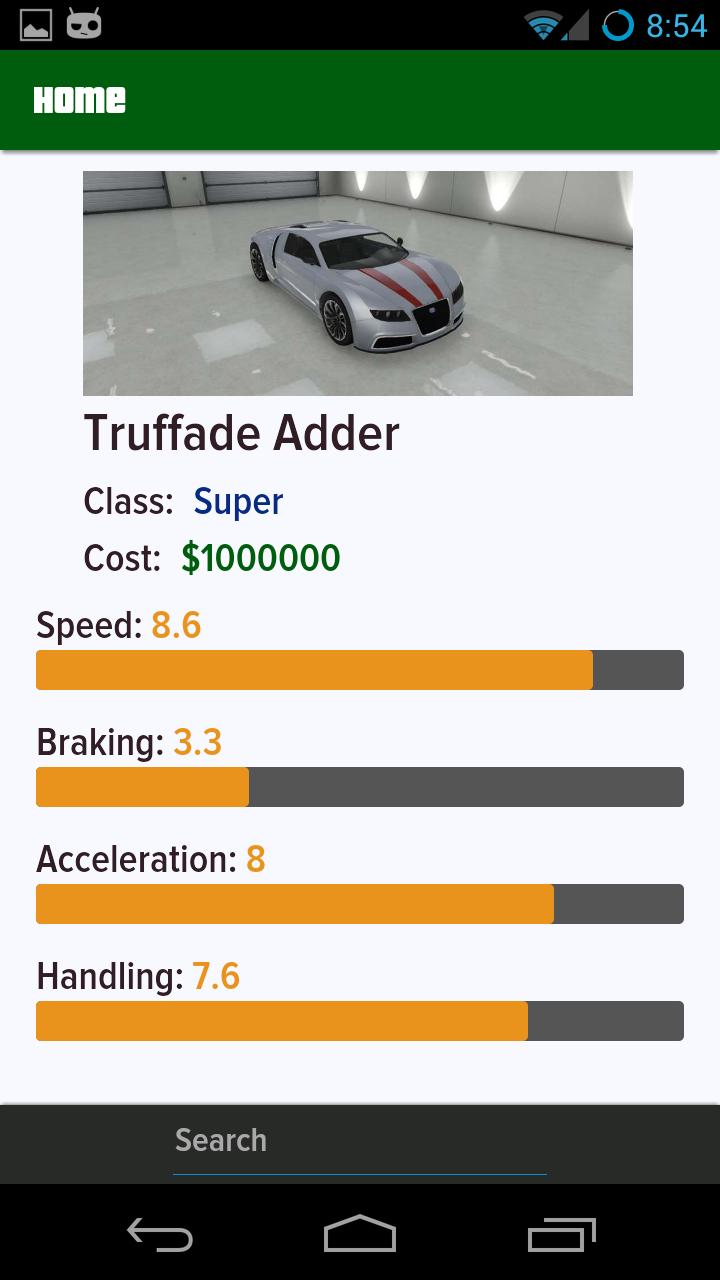Image resolution: width=720 pixels, height=1280 pixels.
Task: Go to Home in the app bar
Action: coord(80,100)
